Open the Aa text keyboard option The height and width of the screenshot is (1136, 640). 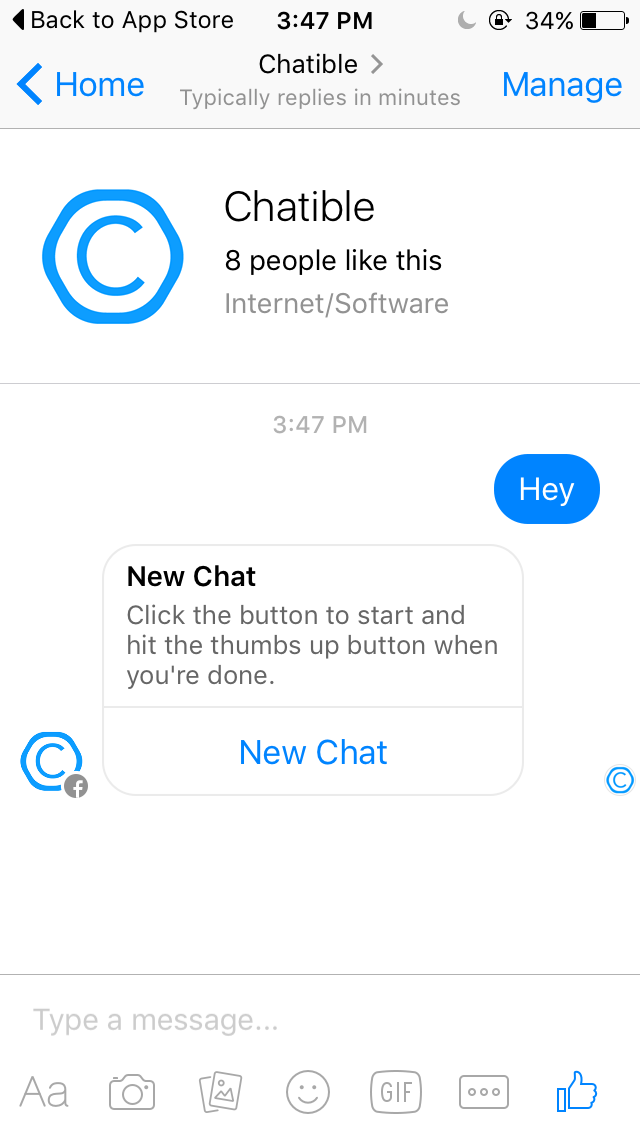tap(44, 1092)
